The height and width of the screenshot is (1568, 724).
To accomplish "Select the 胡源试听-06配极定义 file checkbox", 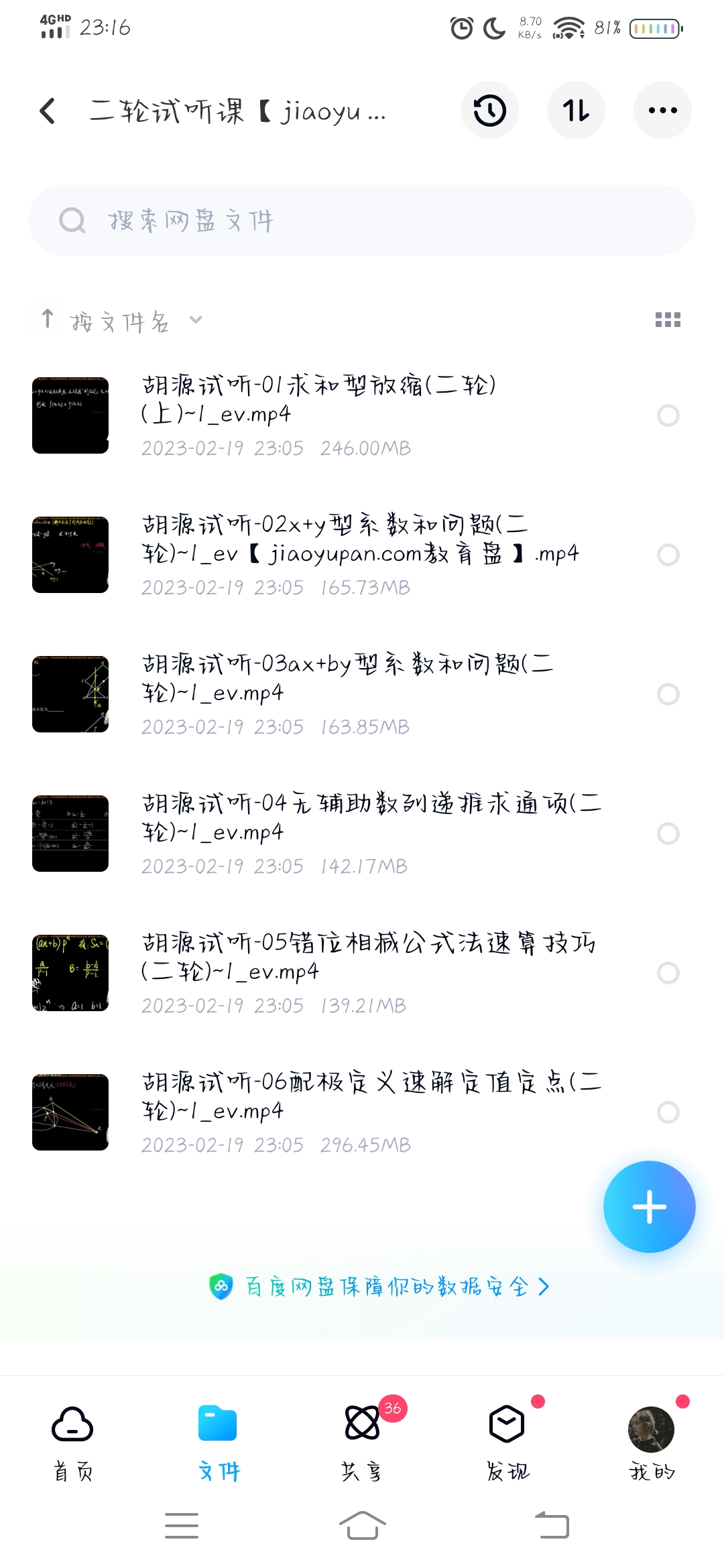I will (x=668, y=1112).
